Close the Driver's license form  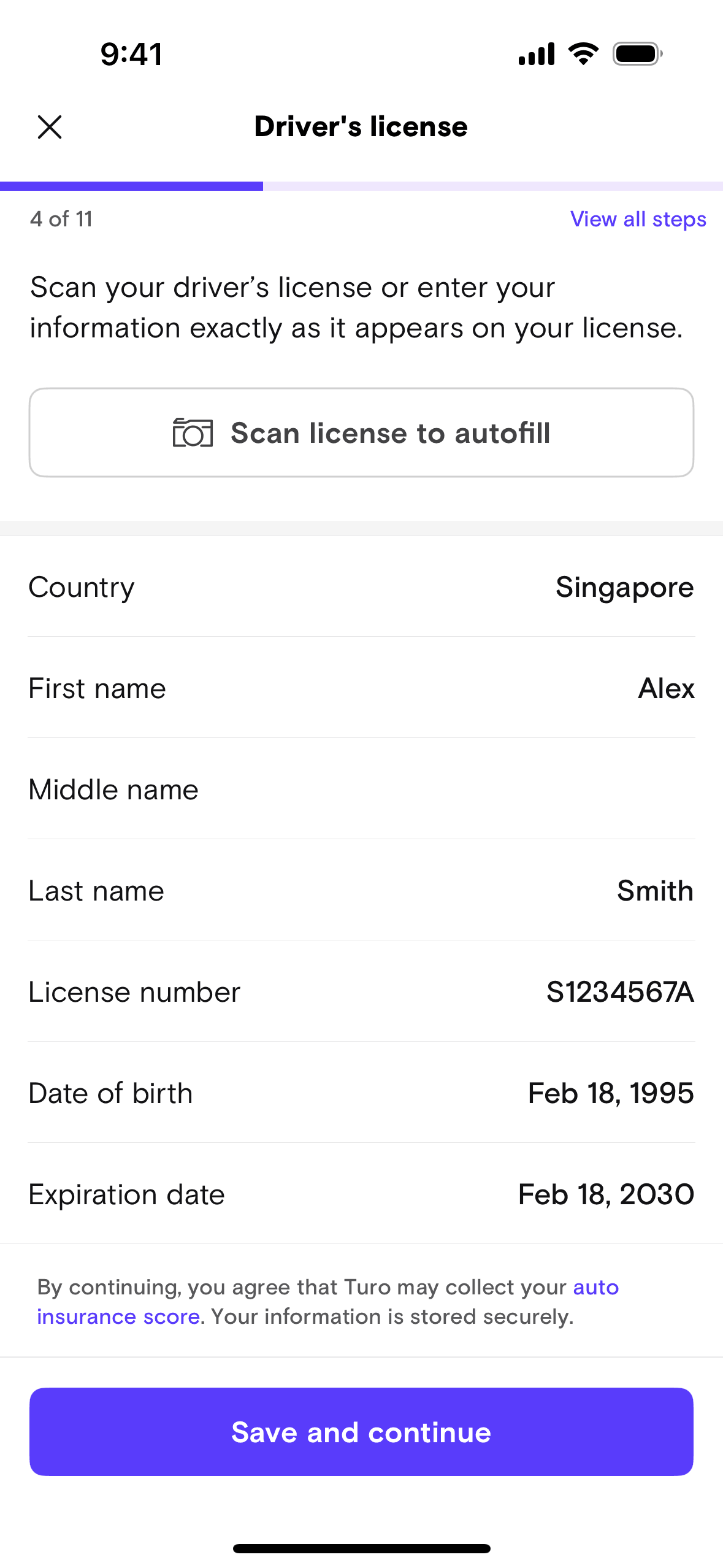point(50,127)
